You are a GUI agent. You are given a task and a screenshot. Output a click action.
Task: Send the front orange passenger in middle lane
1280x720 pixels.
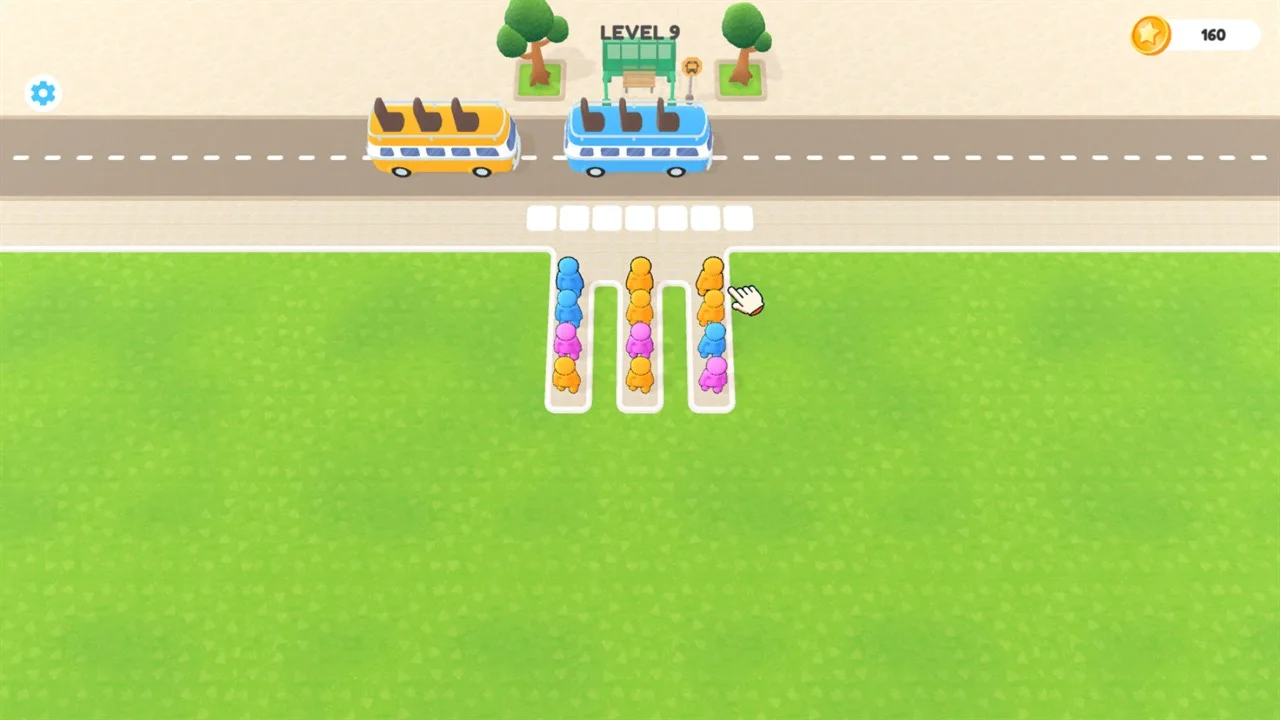[640, 275]
